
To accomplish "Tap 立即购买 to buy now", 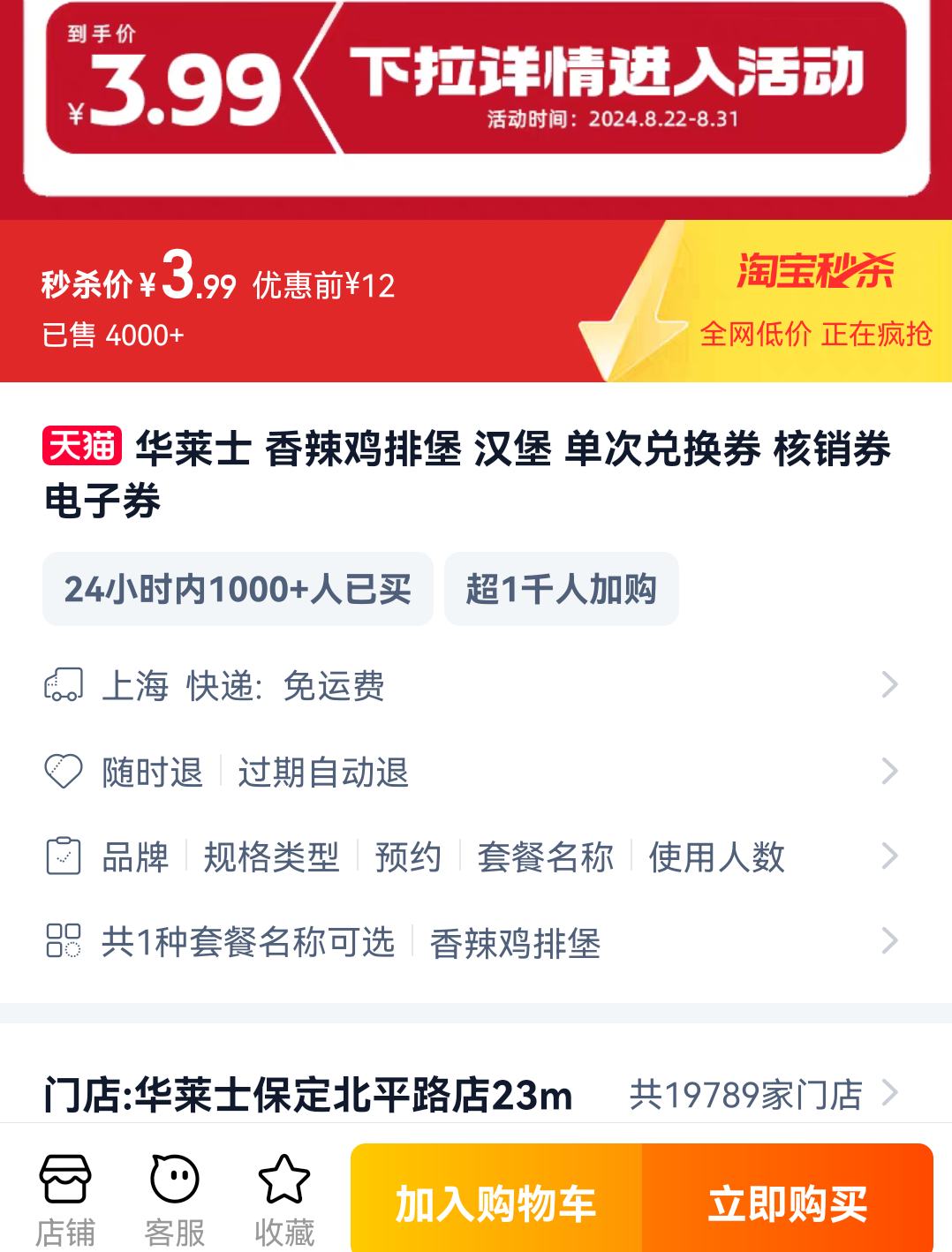I will coord(787,1203).
